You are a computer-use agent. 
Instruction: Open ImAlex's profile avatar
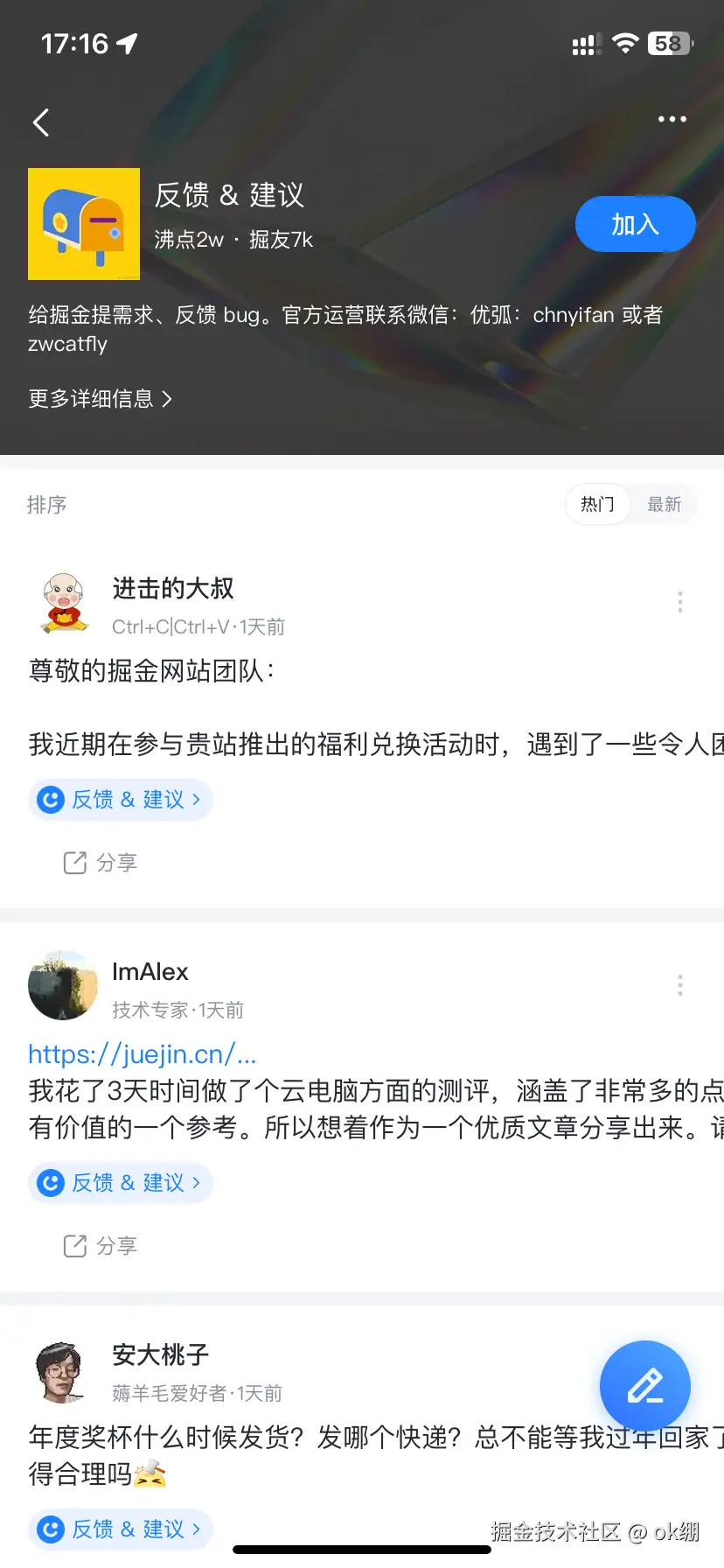(63, 985)
